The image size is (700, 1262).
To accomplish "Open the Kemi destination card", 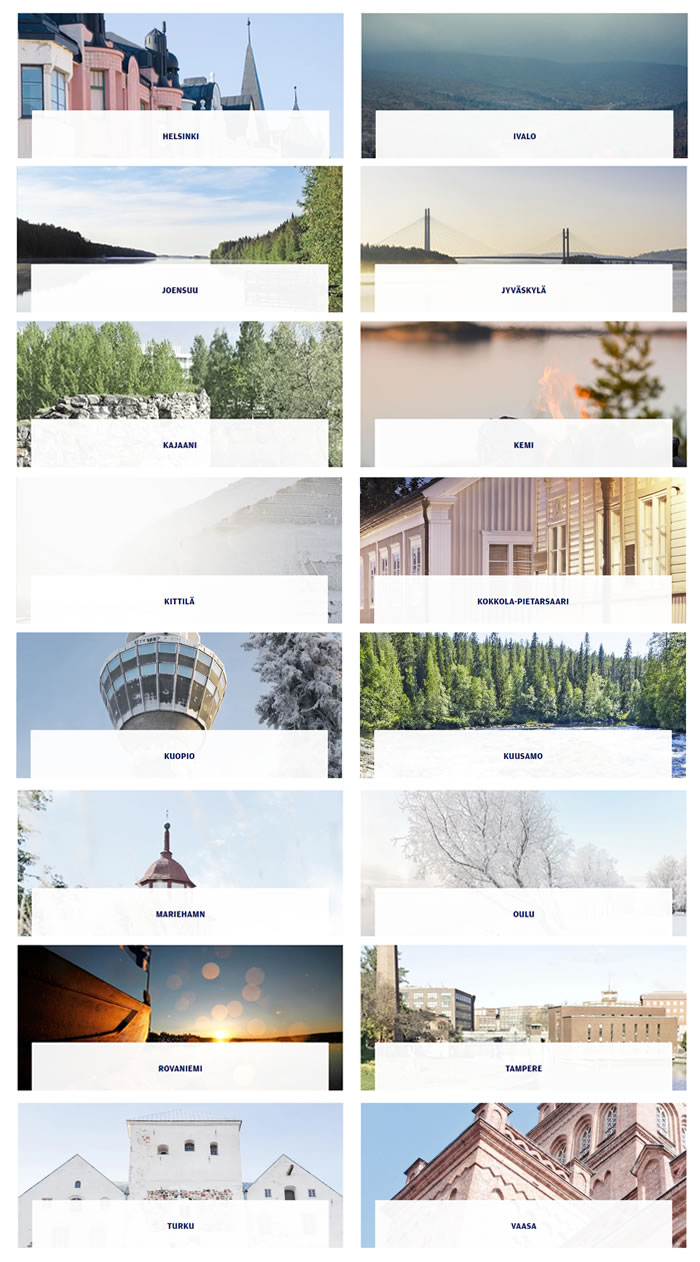I will tap(524, 445).
